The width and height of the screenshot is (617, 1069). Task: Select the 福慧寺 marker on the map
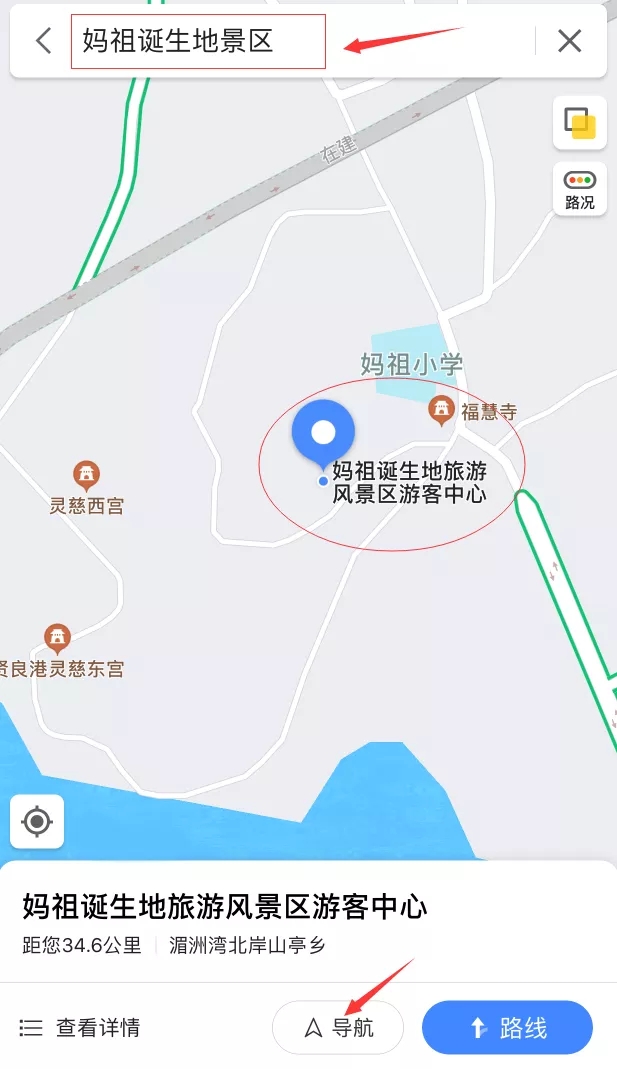click(x=441, y=410)
